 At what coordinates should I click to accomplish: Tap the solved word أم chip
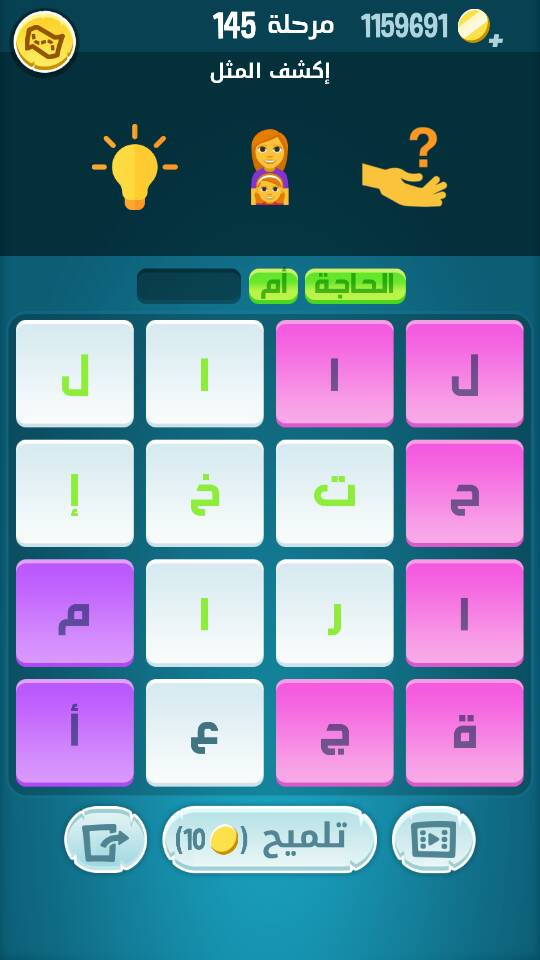(x=273, y=286)
